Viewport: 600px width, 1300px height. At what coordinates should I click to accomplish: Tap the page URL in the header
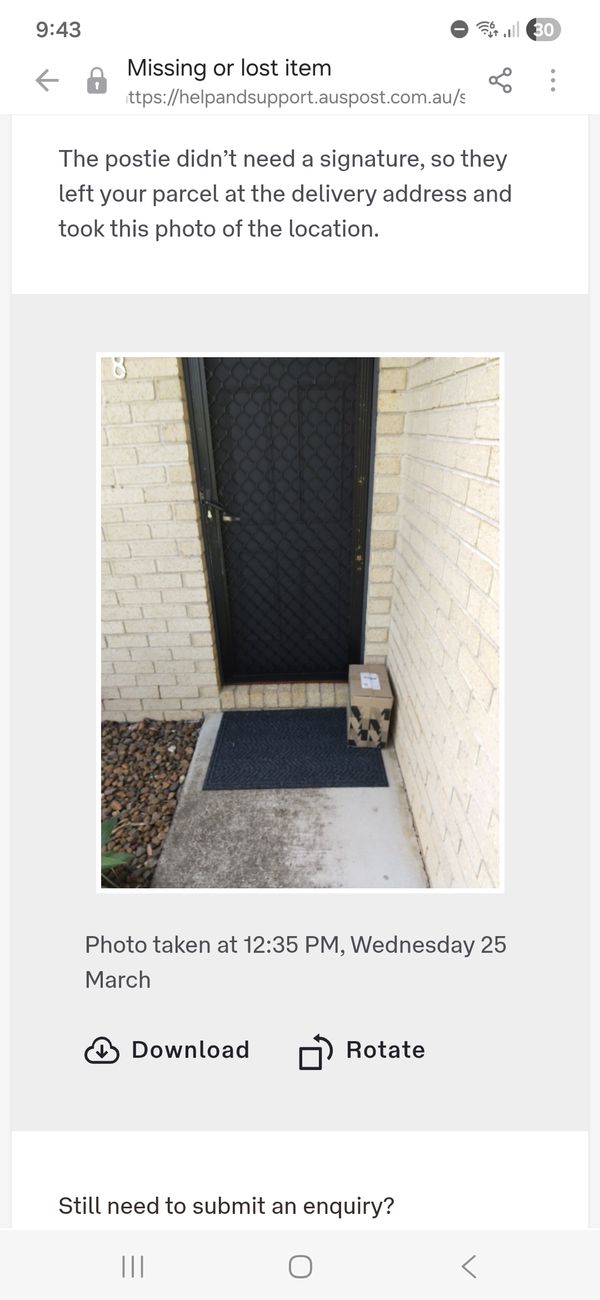point(296,98)
